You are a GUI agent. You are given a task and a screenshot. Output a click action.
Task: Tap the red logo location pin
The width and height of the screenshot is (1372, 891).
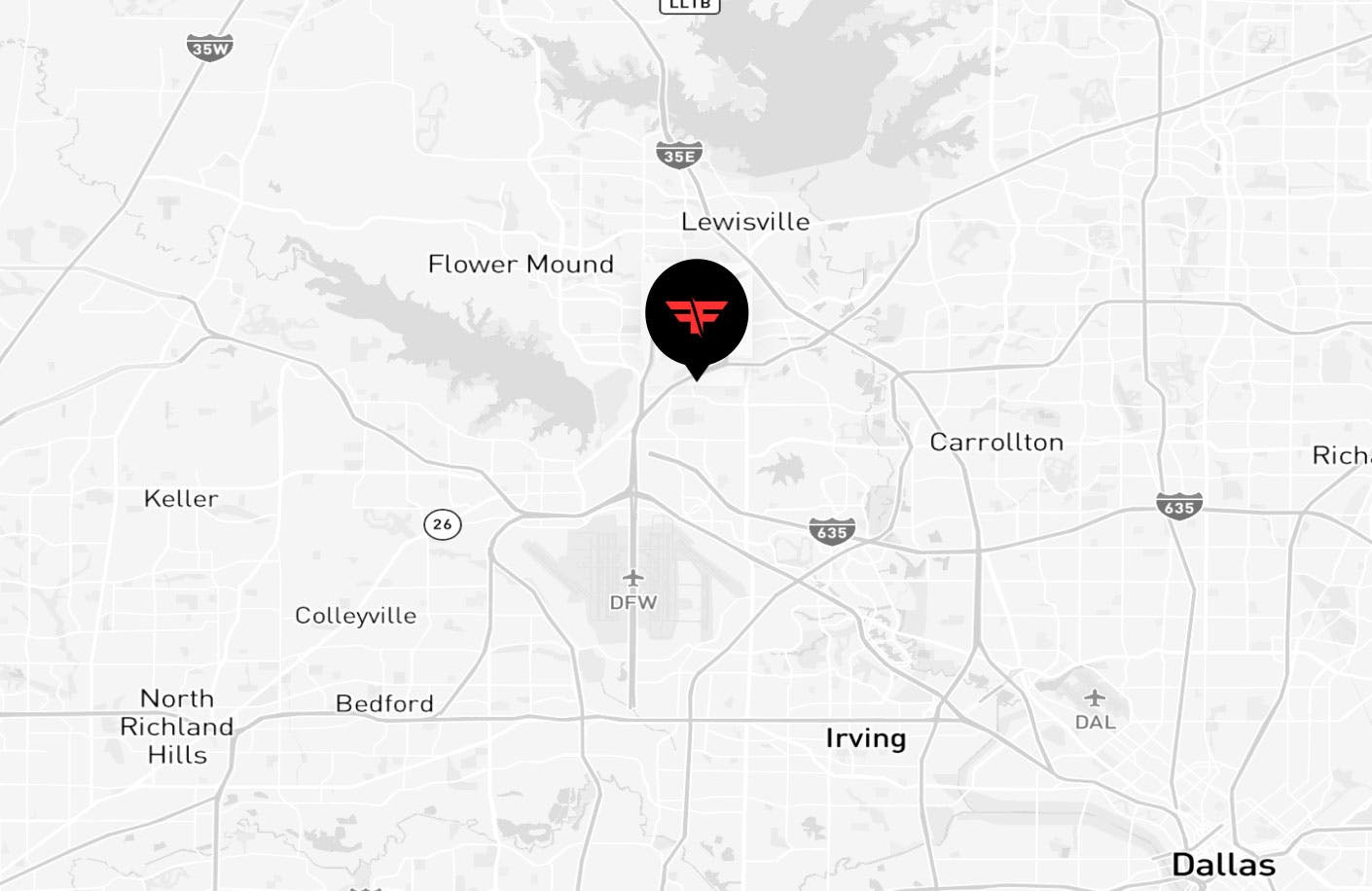pos(697,314)
